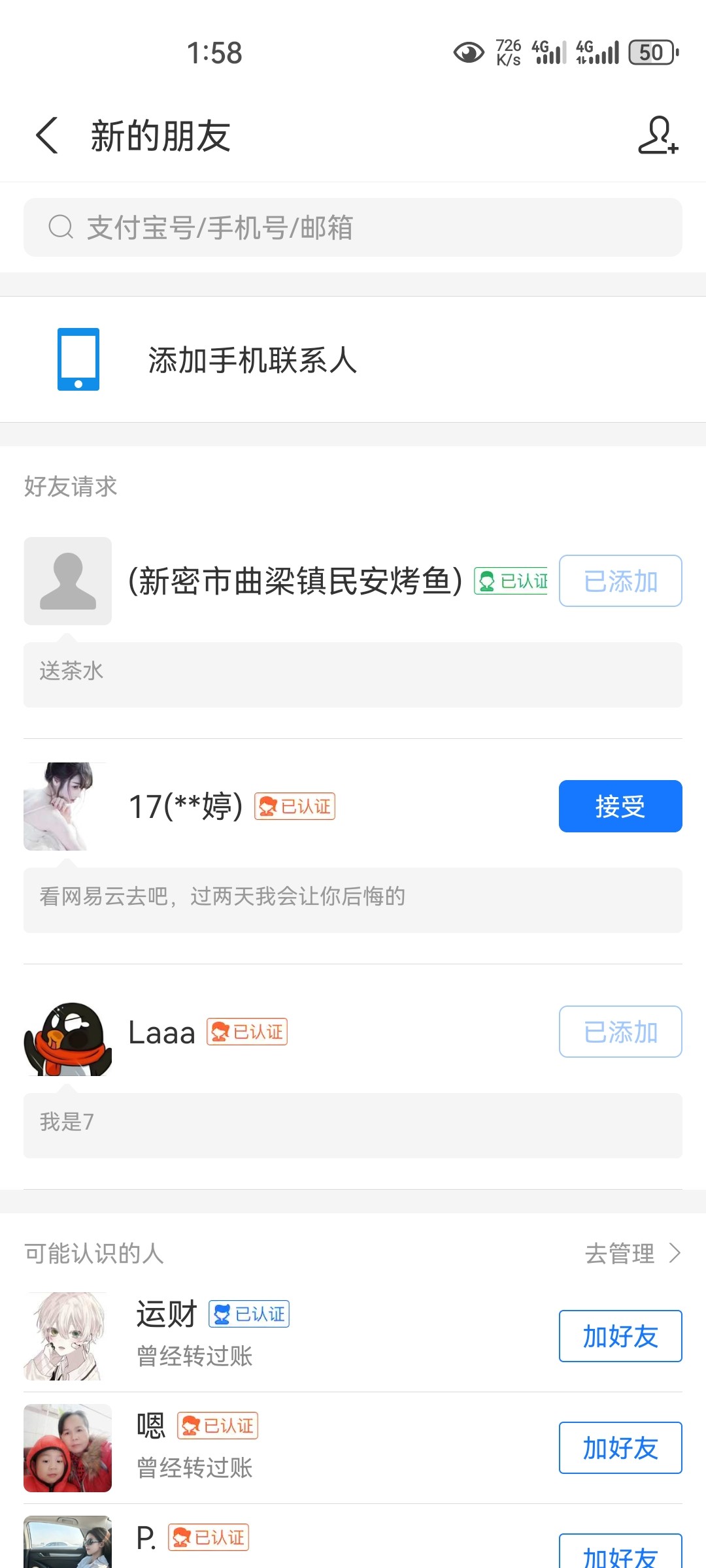Add 嗯 as a friend
Image resolution: width=706 pixels, height=1568 pixels.
(x=620, y=1448)
